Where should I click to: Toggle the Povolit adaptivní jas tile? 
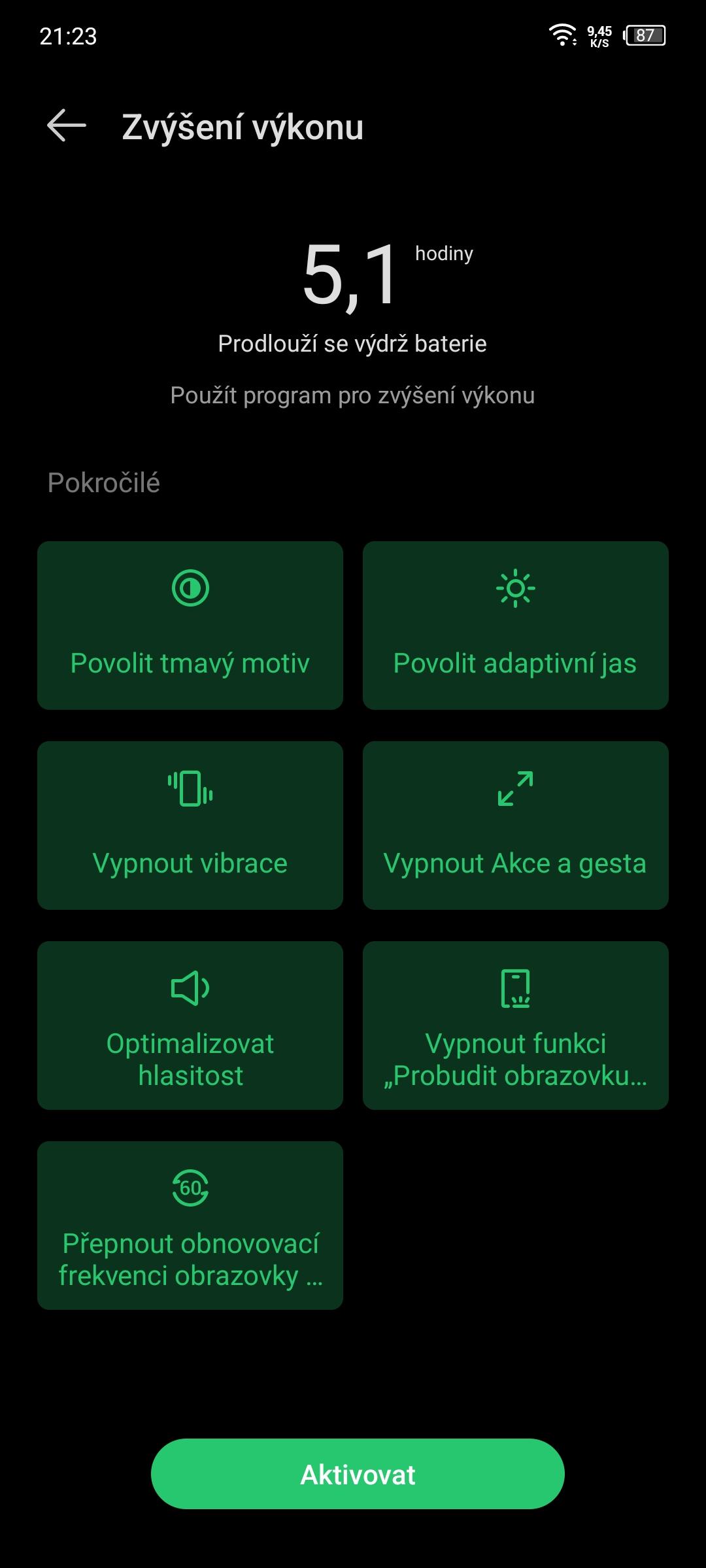tap(516, 626)
